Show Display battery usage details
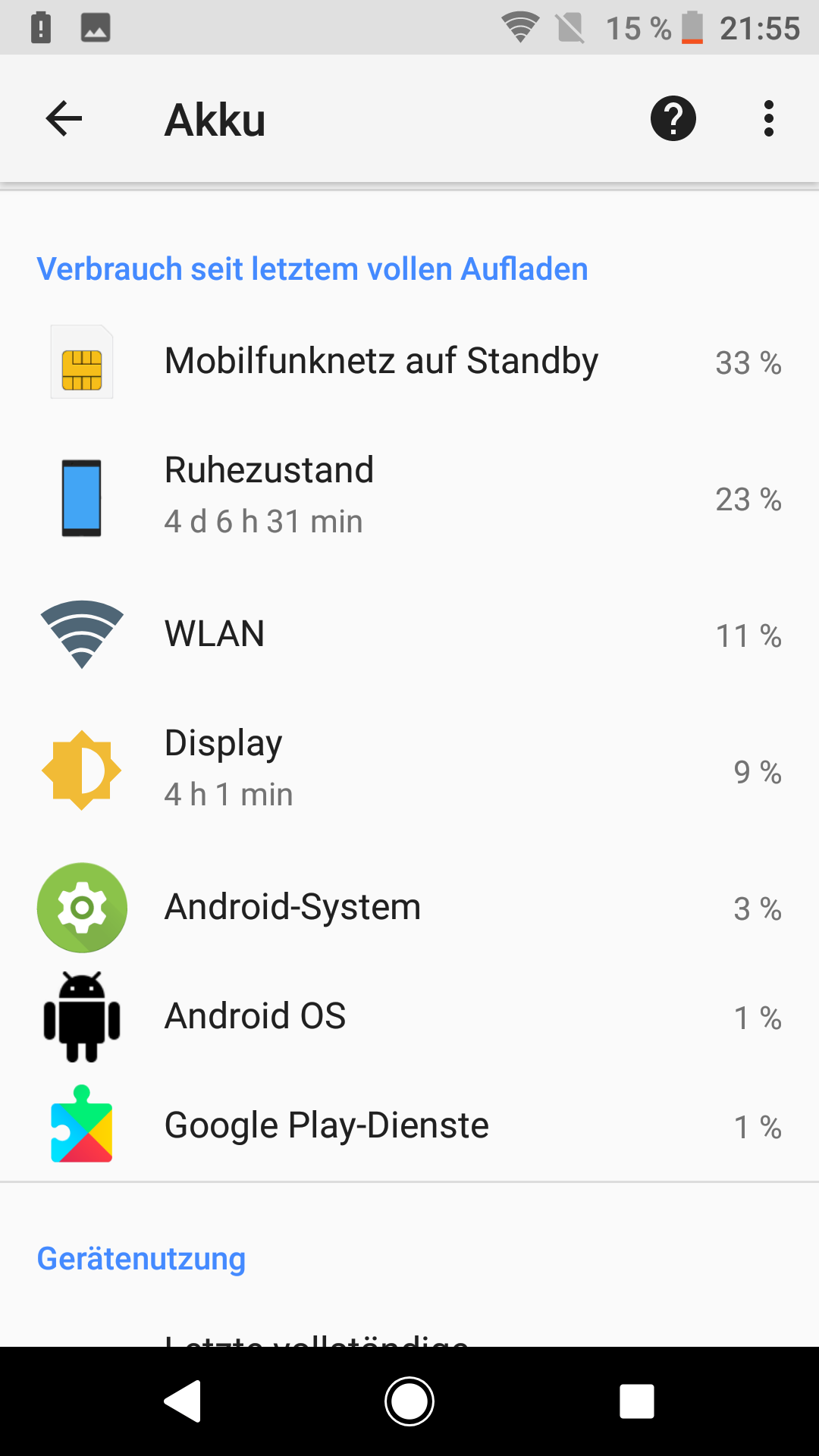This screenshot has width=819, height=1456. (x=409, y=770)
